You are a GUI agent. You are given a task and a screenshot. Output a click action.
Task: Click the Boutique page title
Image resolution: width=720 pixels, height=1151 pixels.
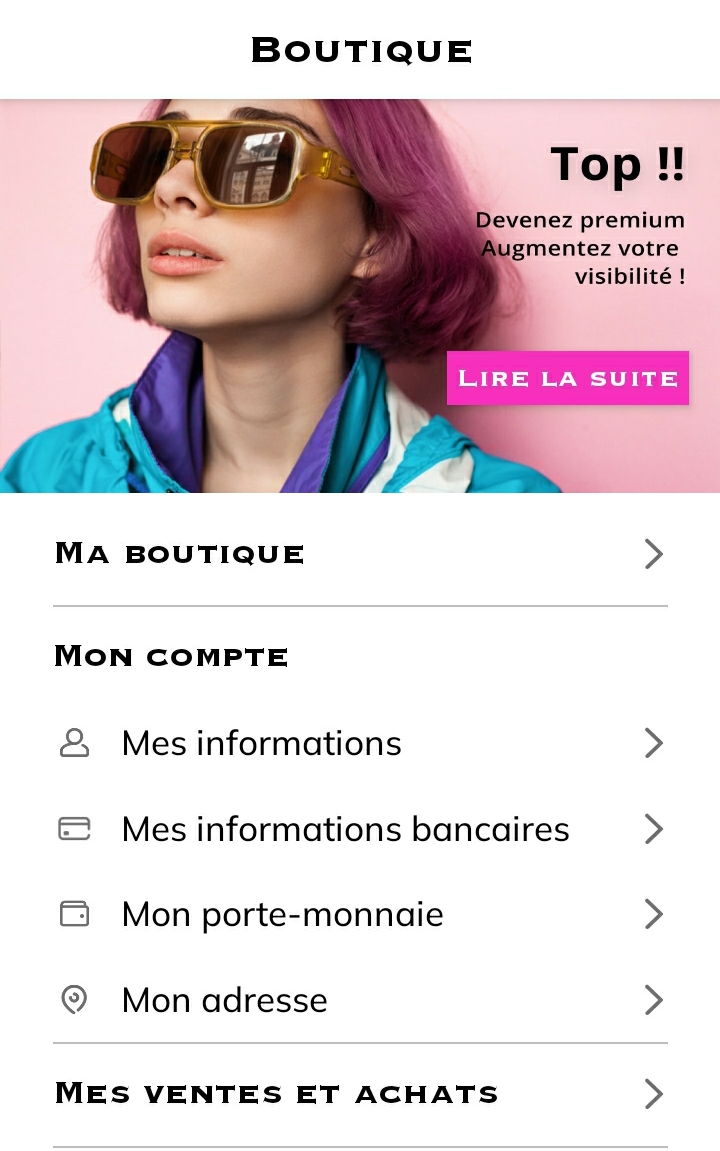(360, 48)
